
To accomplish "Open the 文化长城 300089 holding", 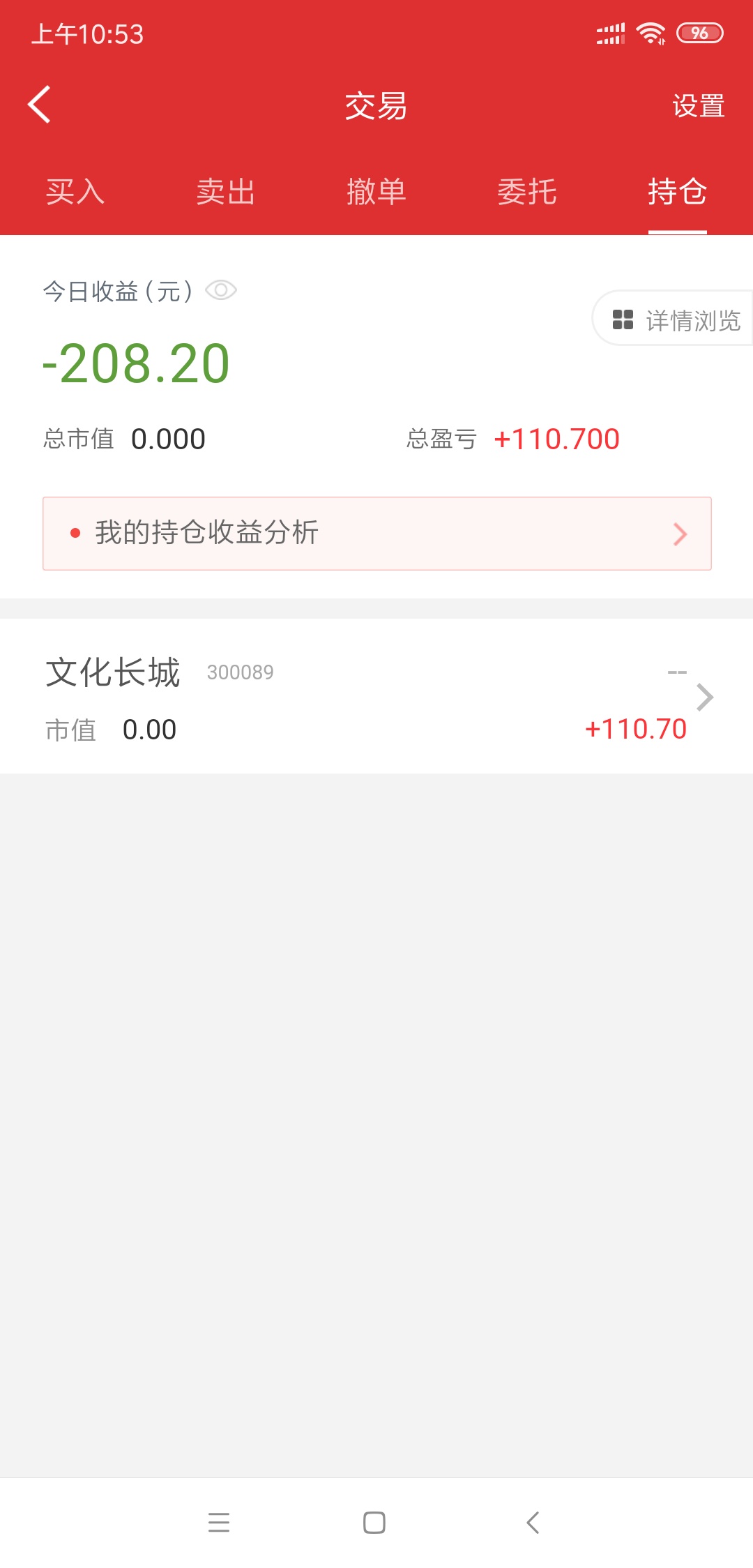I will [376, 696].
